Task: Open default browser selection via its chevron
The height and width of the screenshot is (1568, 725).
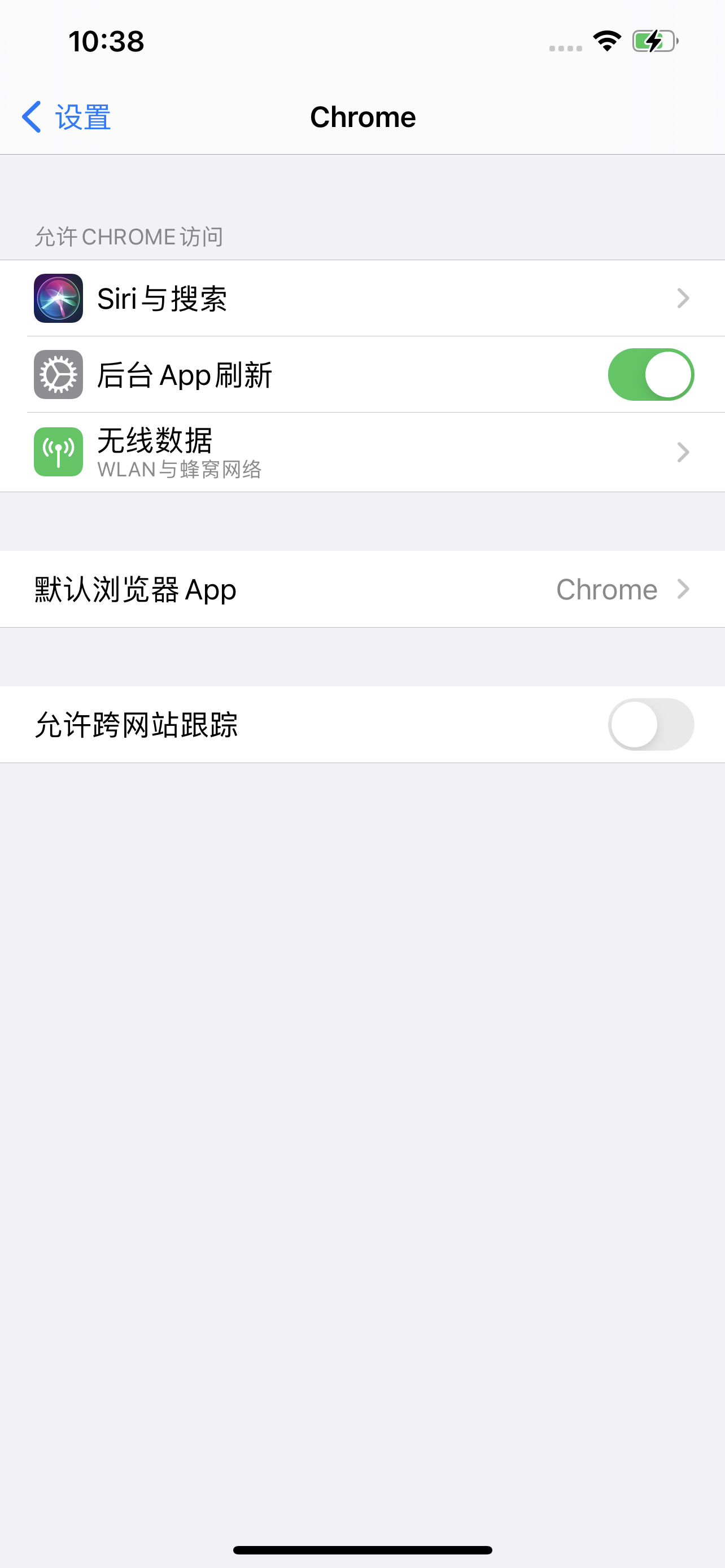Action: click(x=684, y=589)
